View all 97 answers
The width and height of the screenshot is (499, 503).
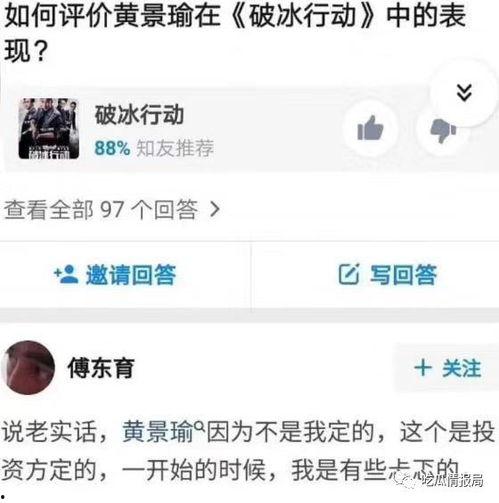pyautogui.click(x=112, y=209)
